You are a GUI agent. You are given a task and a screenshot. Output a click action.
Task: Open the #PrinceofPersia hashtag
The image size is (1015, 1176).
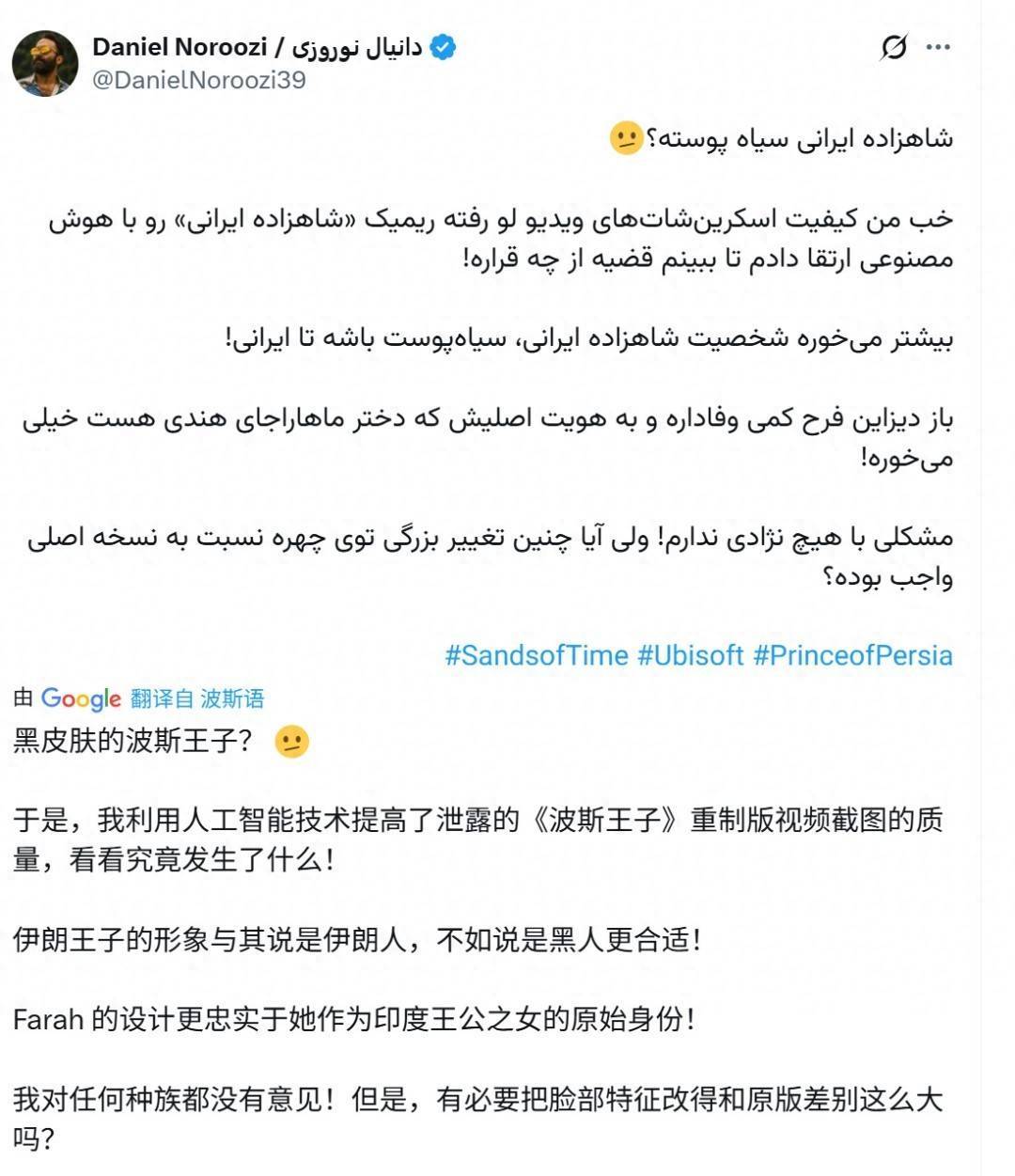pyautogui.click(x=852, y=655)
